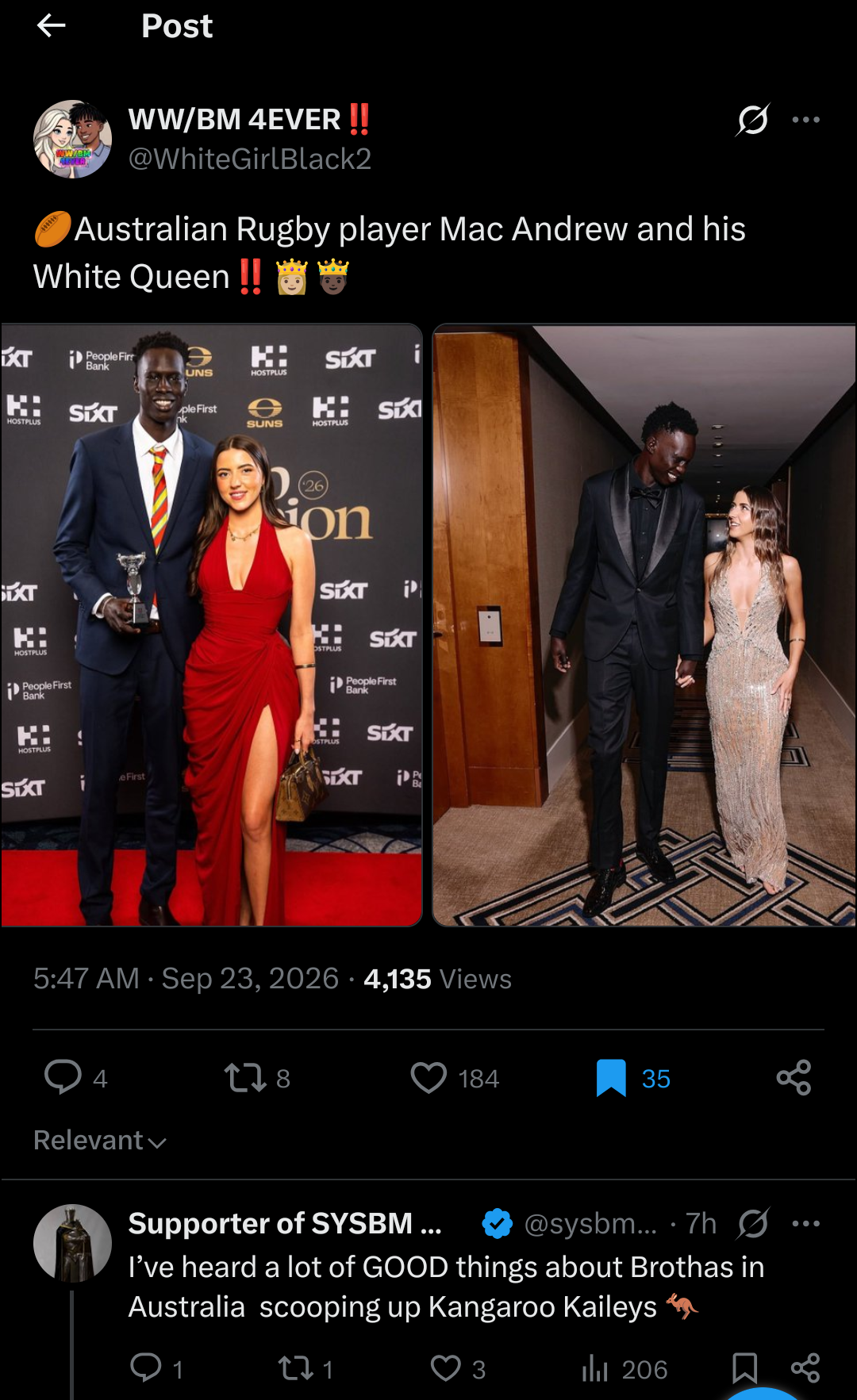Tap the Grok icon on SYSBM reply

point(752,1223)
